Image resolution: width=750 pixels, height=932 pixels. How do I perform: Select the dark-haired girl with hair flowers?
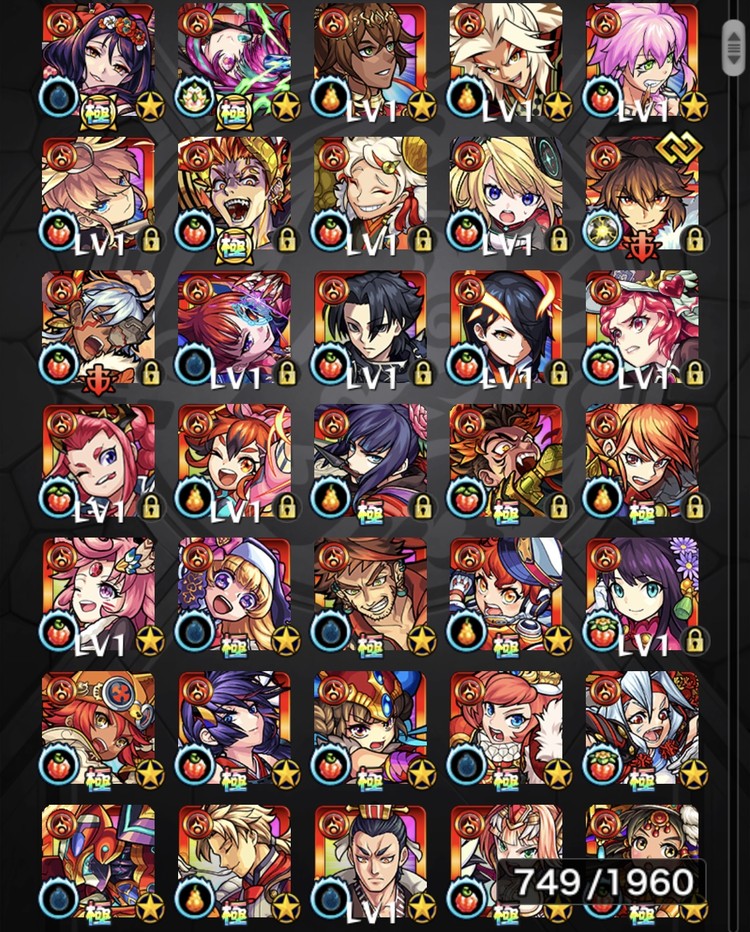[98, 60]
